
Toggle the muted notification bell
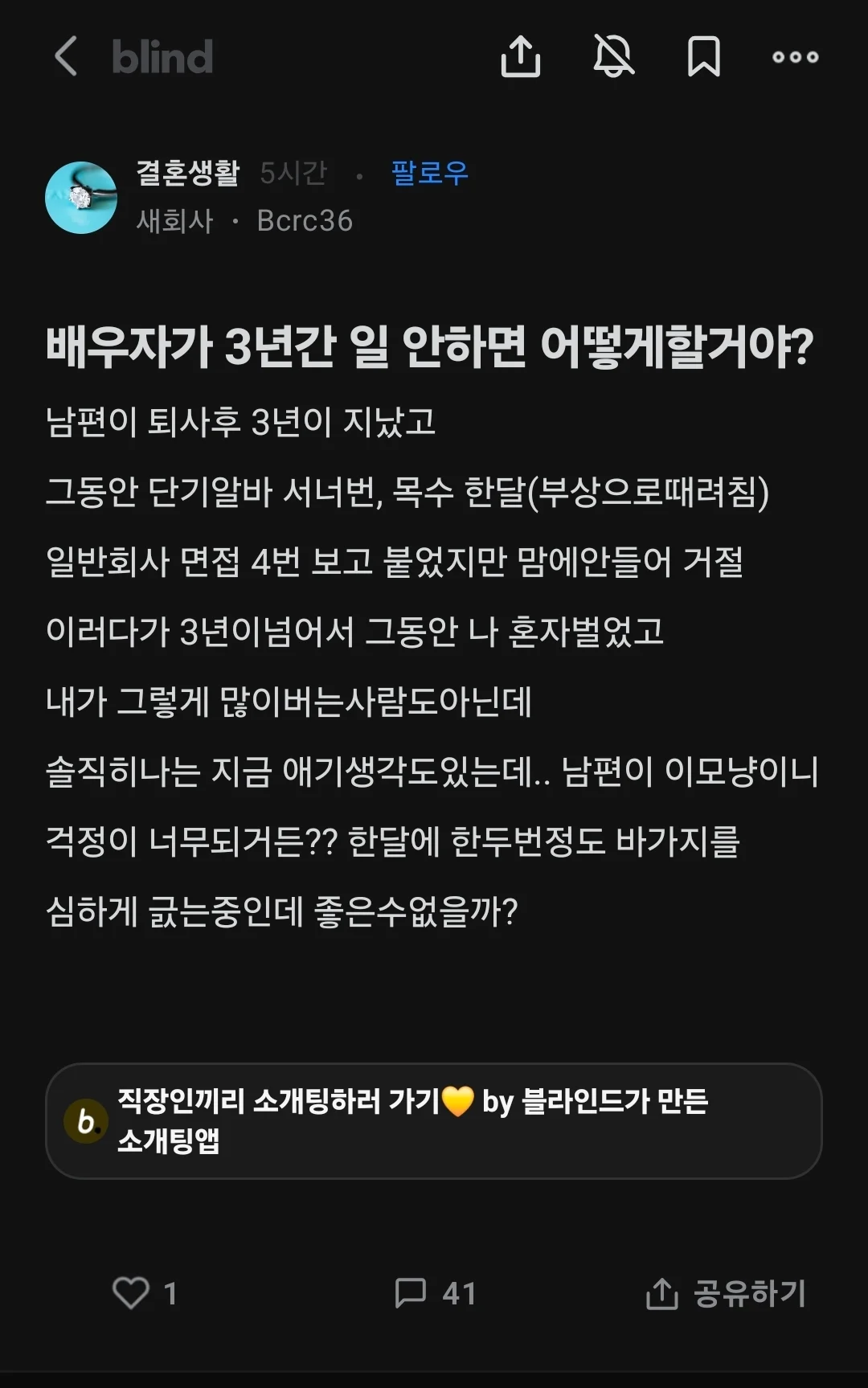pyautogui.click(x=614, y=57)
